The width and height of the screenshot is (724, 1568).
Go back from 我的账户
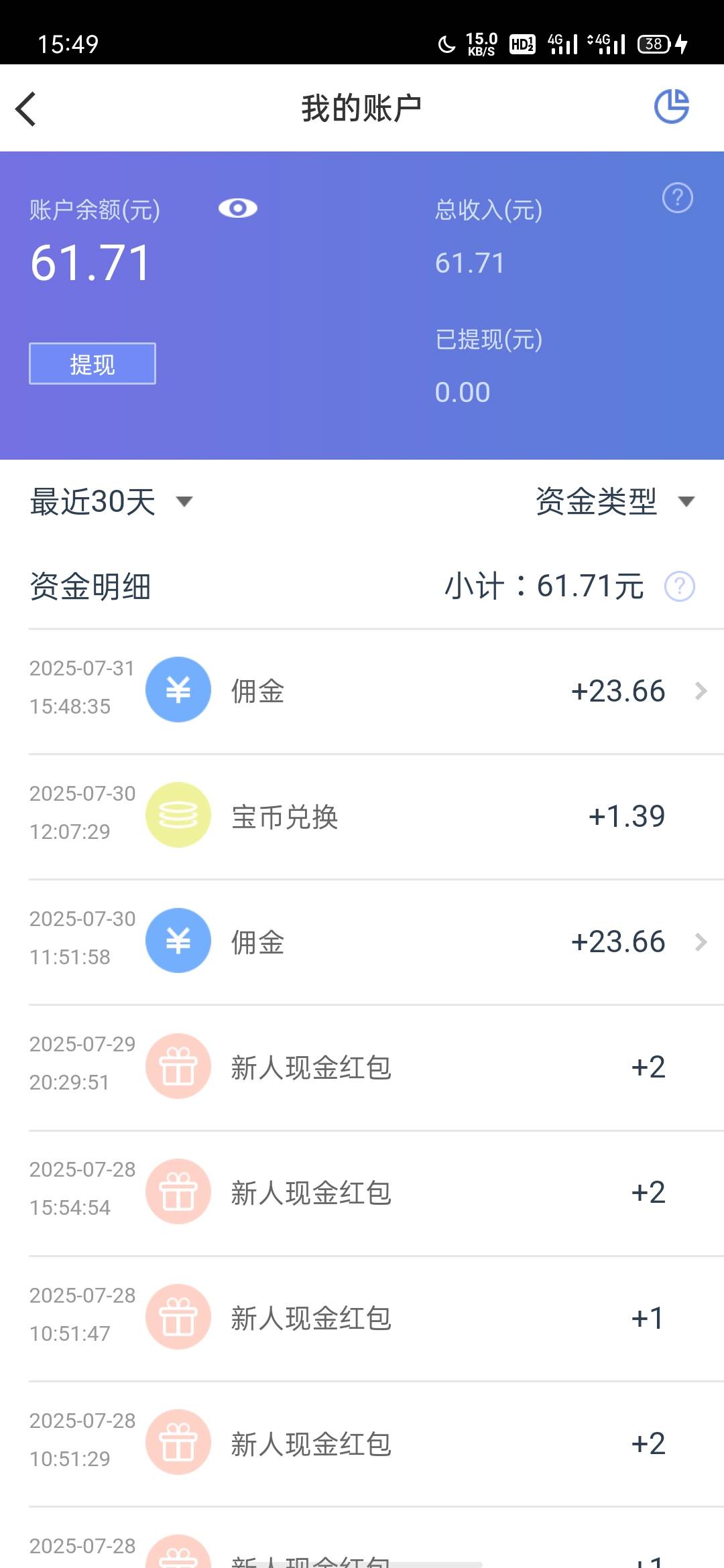point(25,109)
